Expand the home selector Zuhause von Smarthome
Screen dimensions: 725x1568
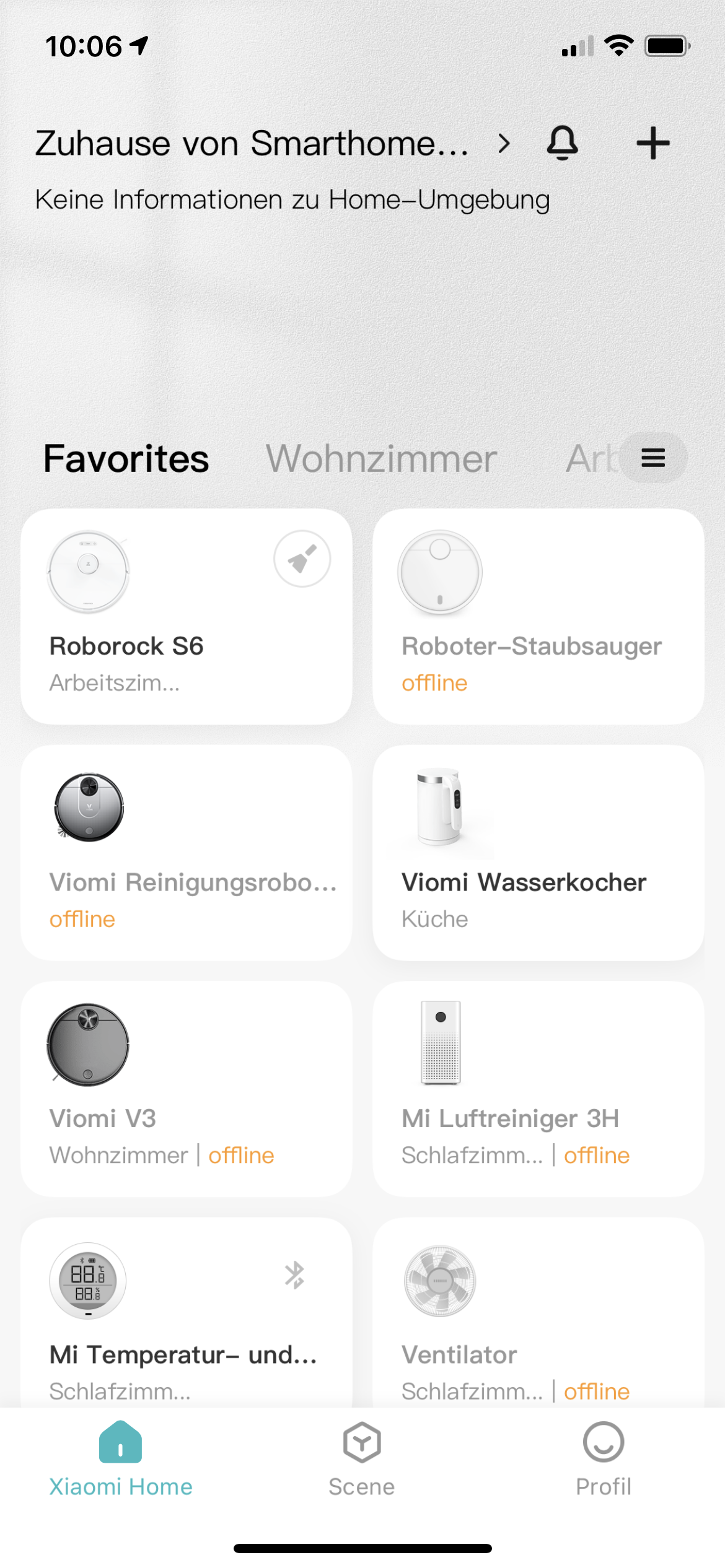pos(273,144)
